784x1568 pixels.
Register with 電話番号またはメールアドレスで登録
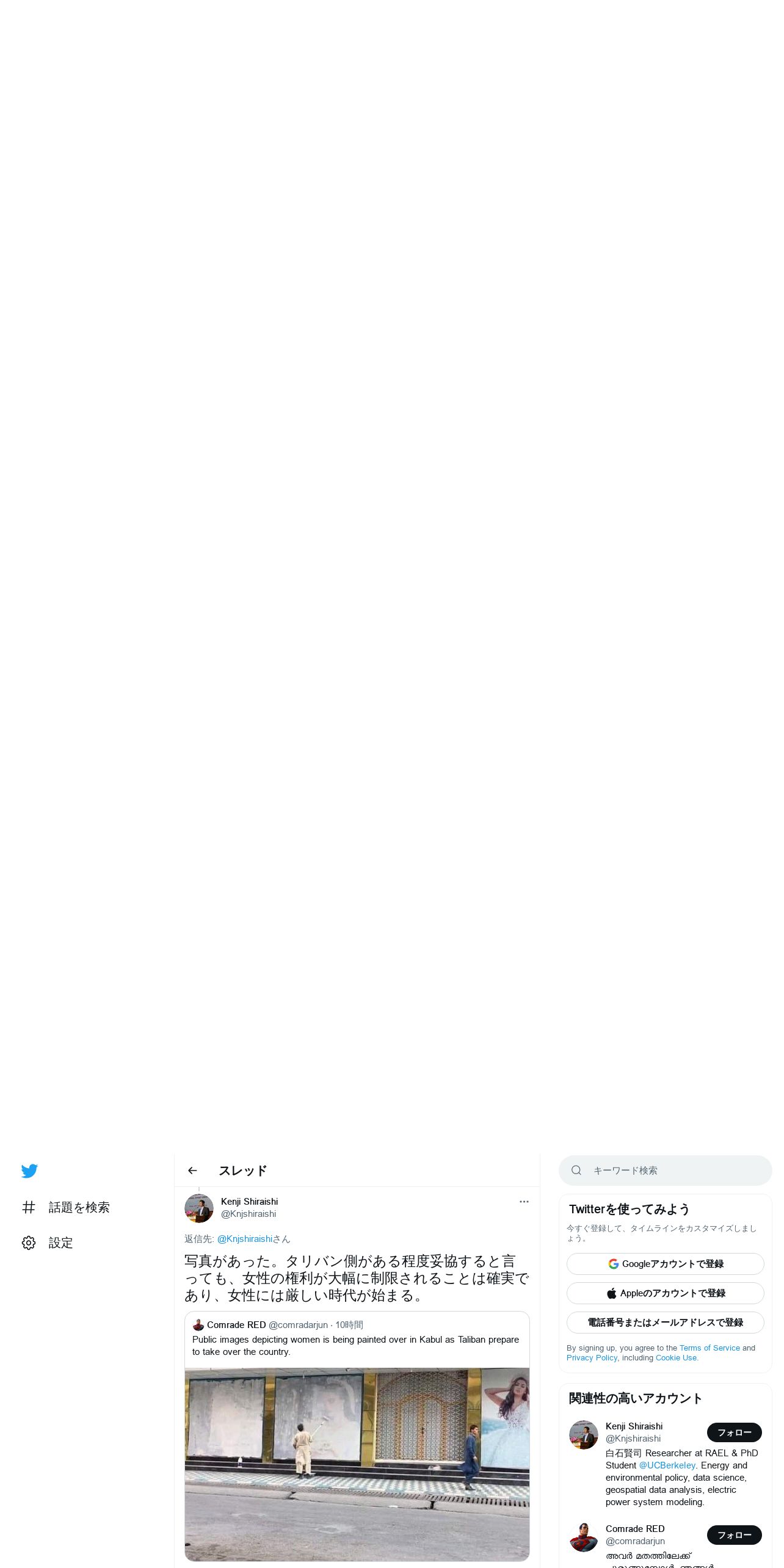click(x=666, y=1323)
